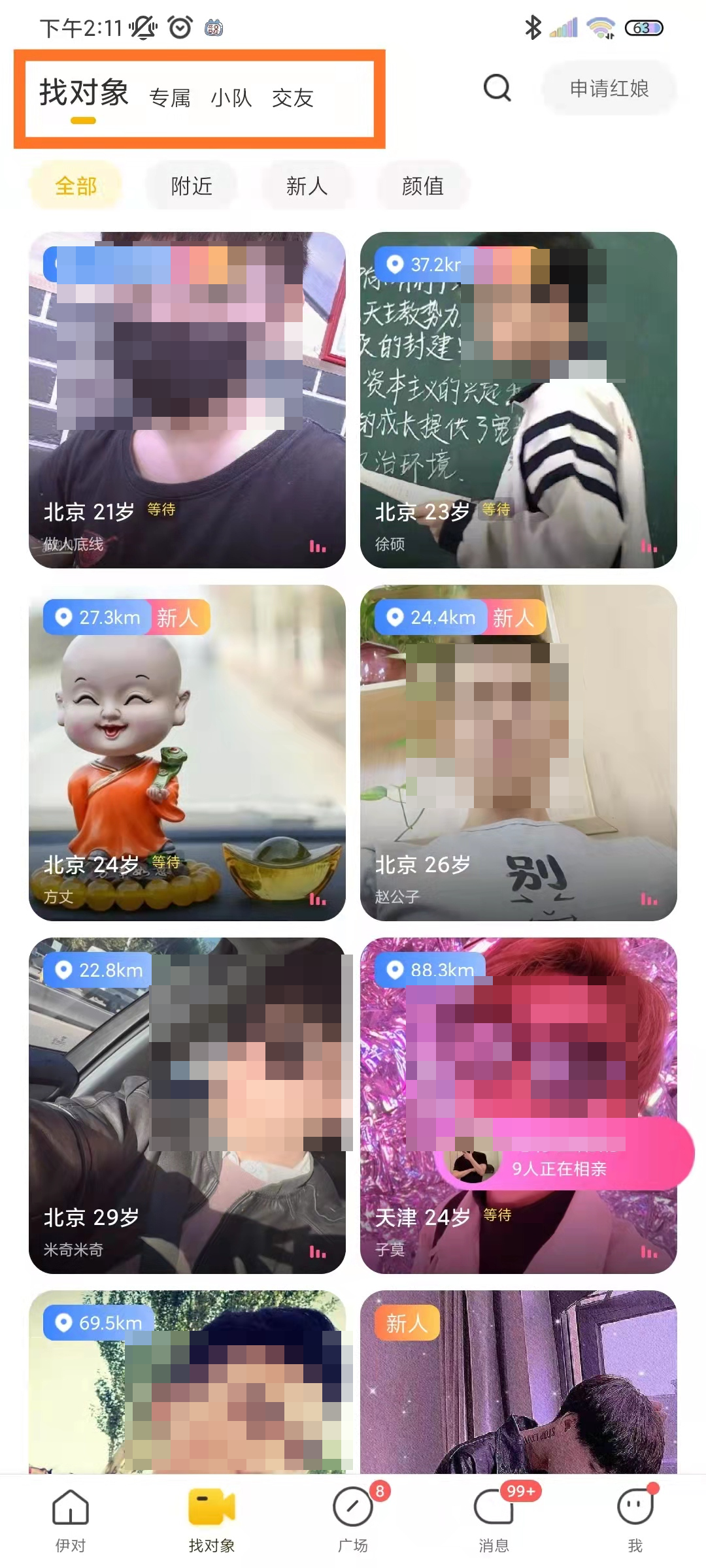
Task: Open 子莫's profile card
Action: (x=518, y=1228)
